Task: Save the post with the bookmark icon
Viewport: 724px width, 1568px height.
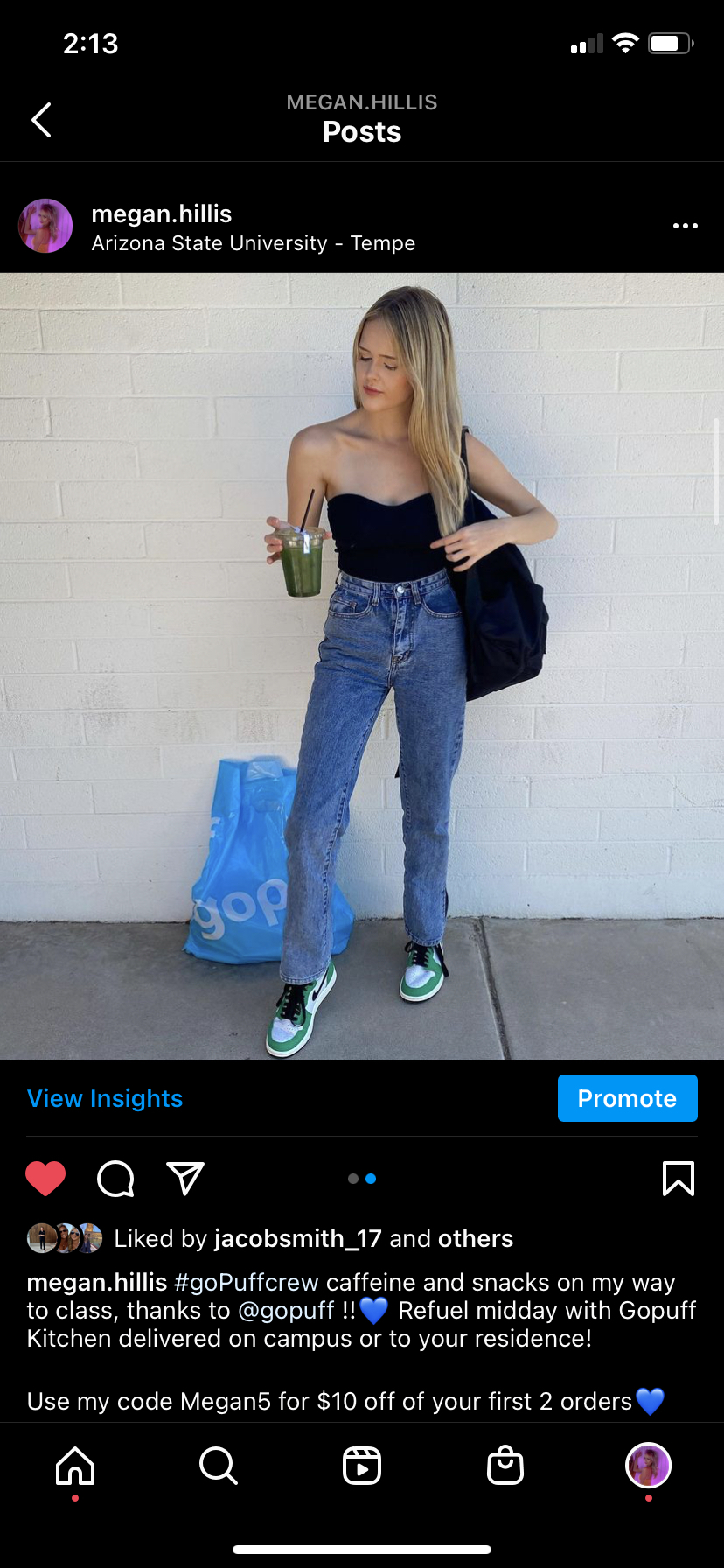Action: [x=678, y=1178]
